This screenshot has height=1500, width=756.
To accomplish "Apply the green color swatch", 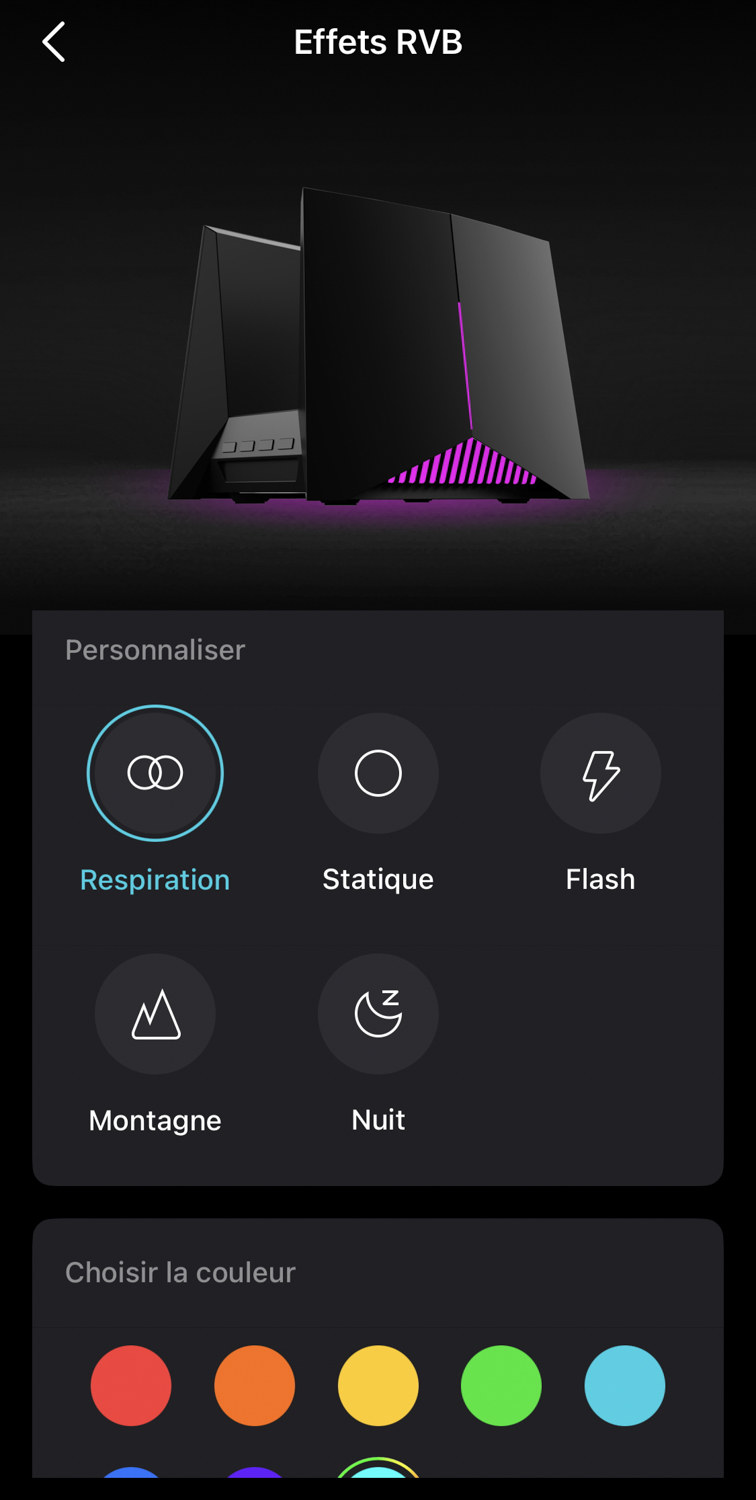I will point(501,1385).
